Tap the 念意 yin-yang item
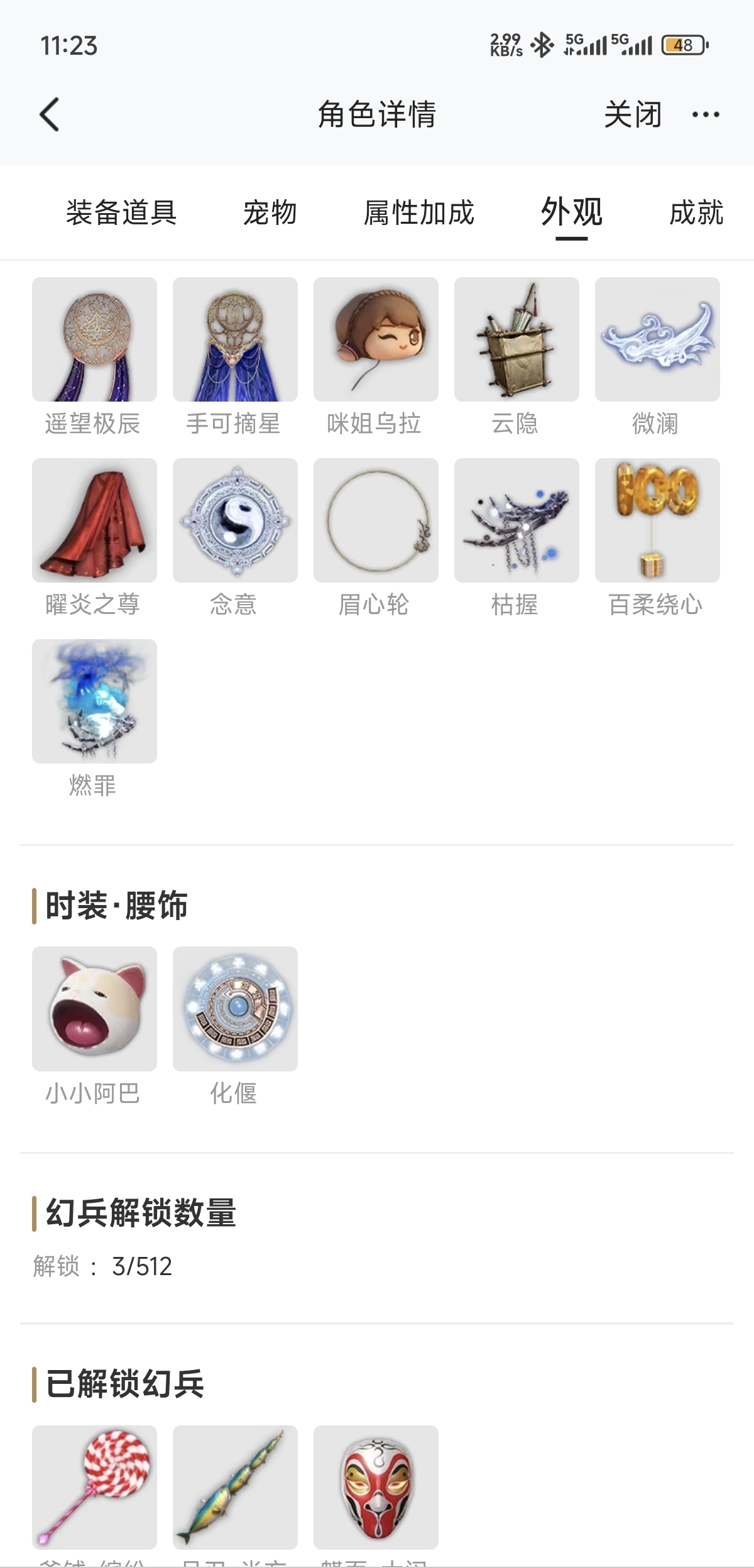Screen dimensions: 754x1568 (235, 520)
